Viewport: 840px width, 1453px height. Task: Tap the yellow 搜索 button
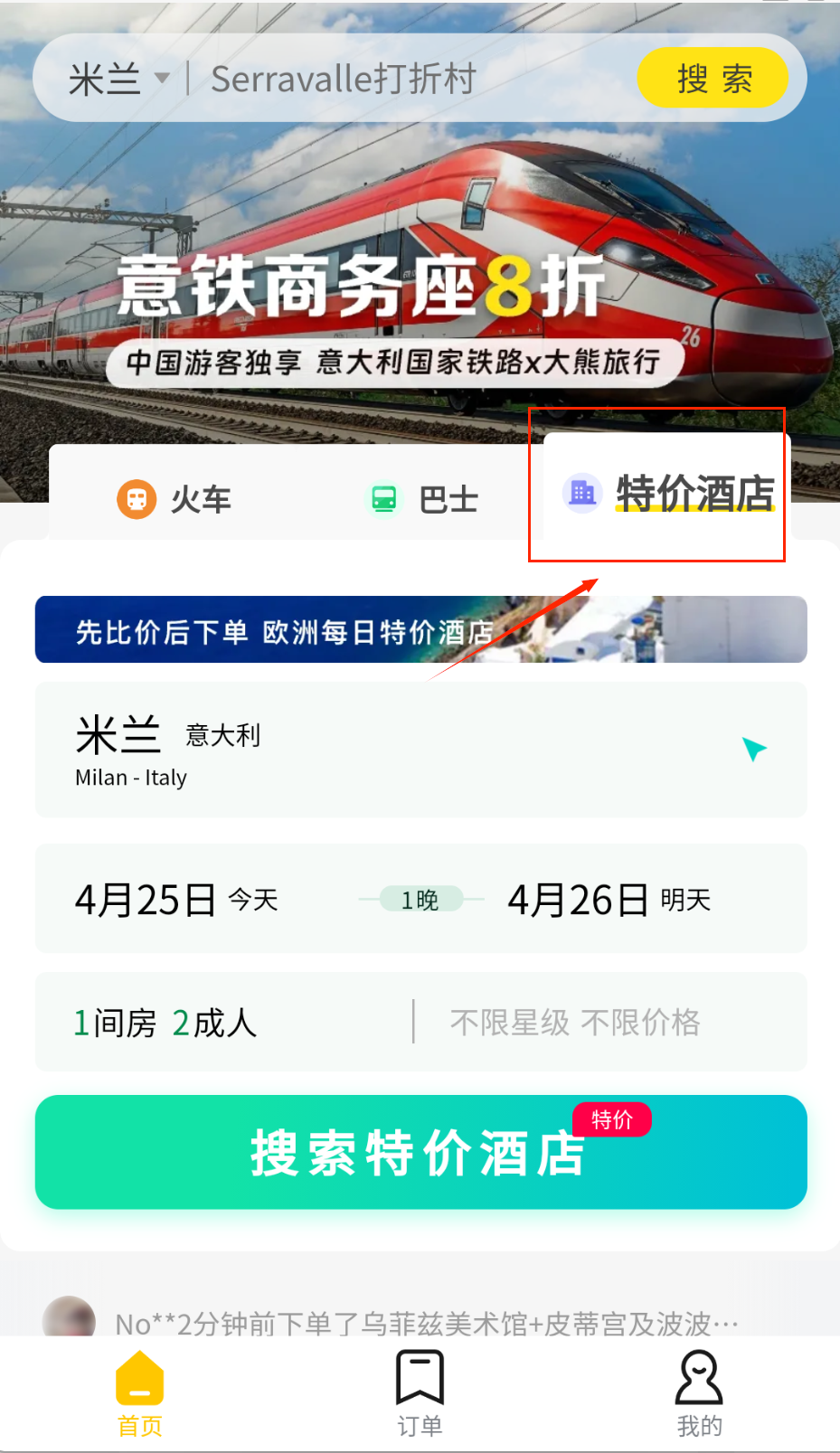[x=713, y=80]
